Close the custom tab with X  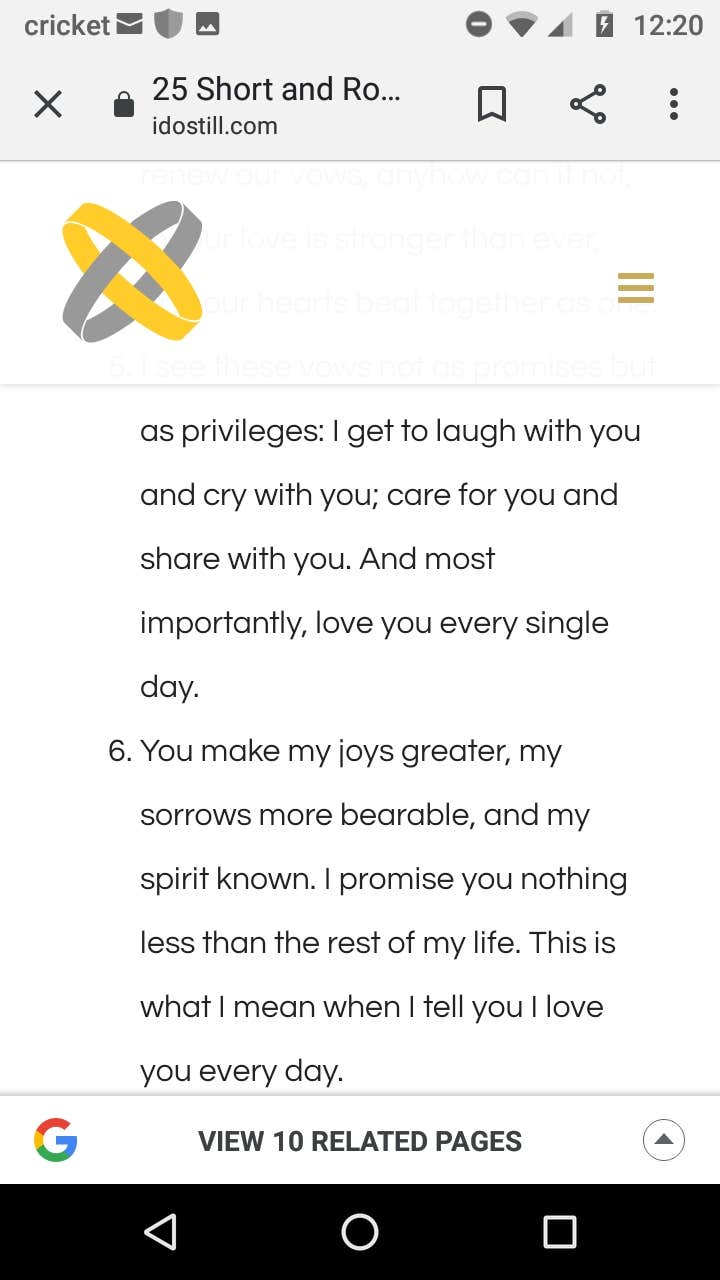[48, 104]
